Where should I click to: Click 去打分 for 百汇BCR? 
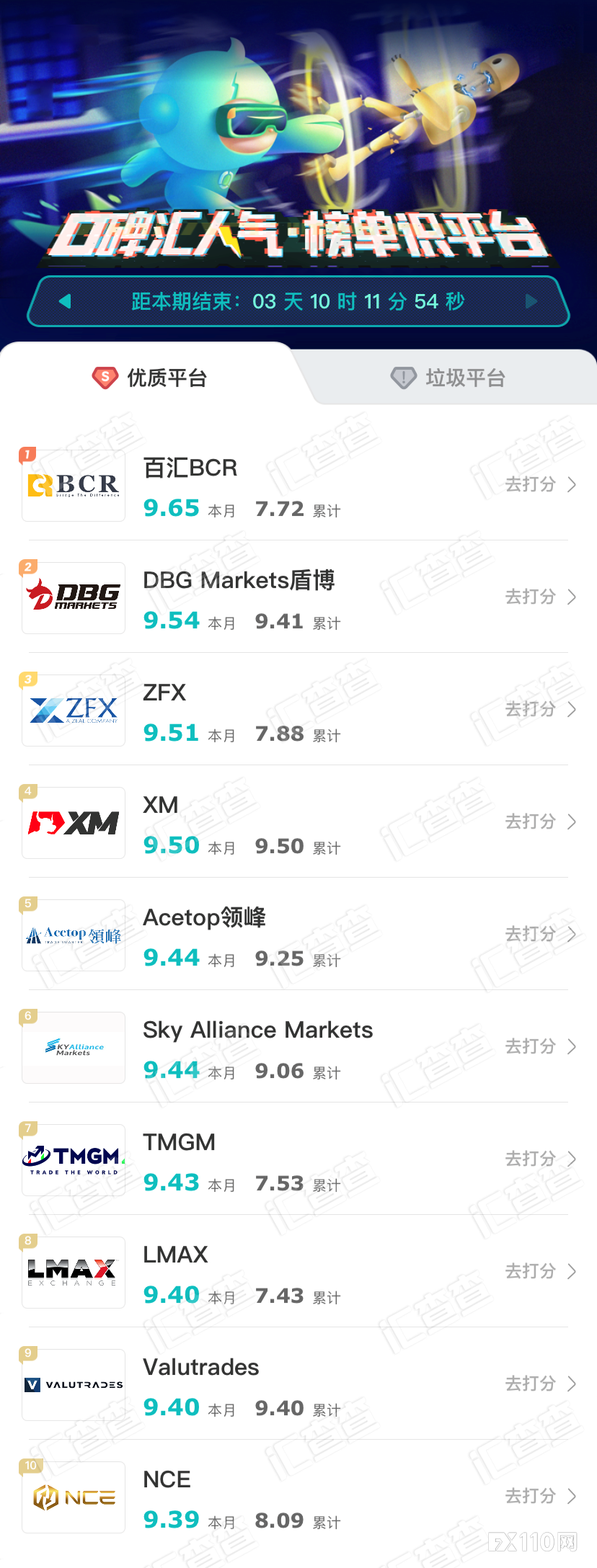coord(531,485)
